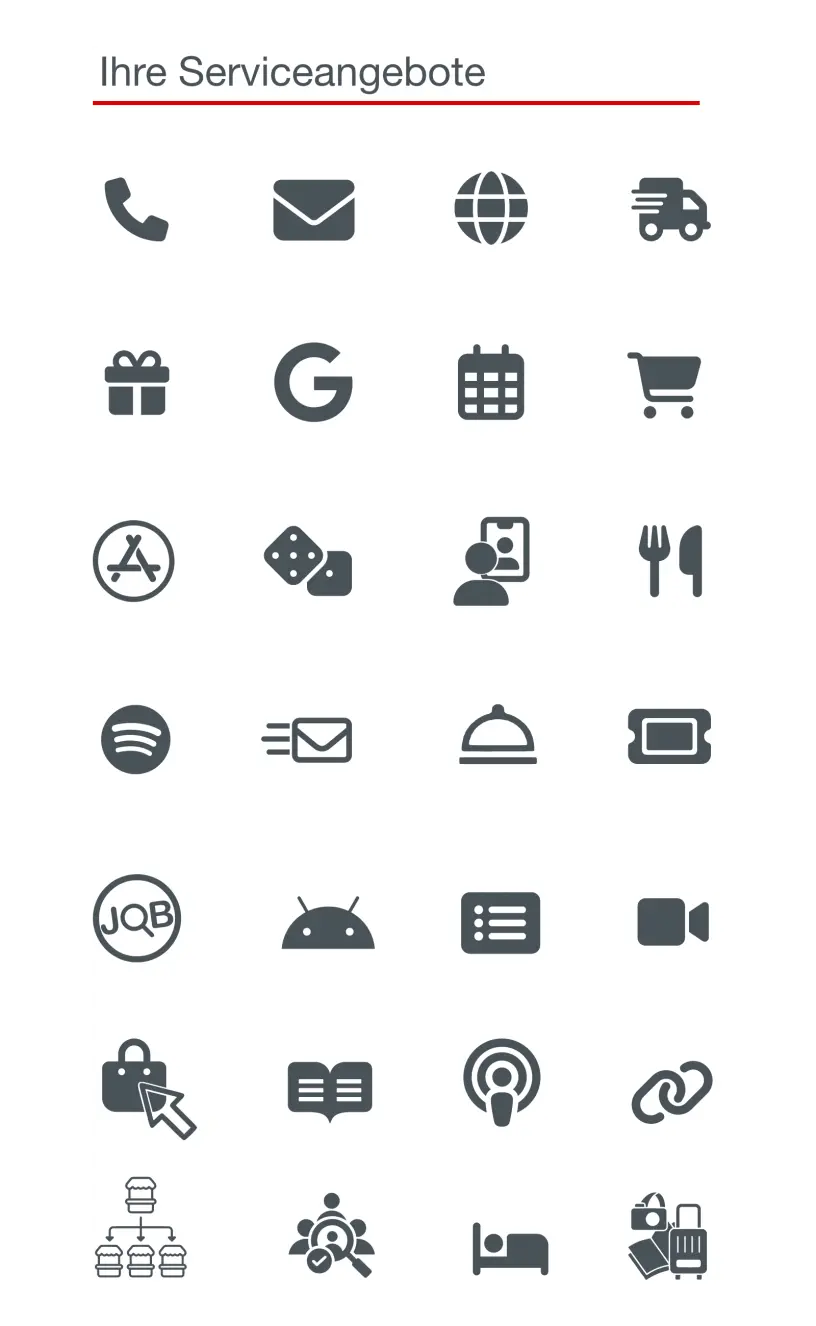The height and width of the screenshot is (1326, 816).
Task: Open the newsletter fast-mail icon
Action: (x=307, y=740)
